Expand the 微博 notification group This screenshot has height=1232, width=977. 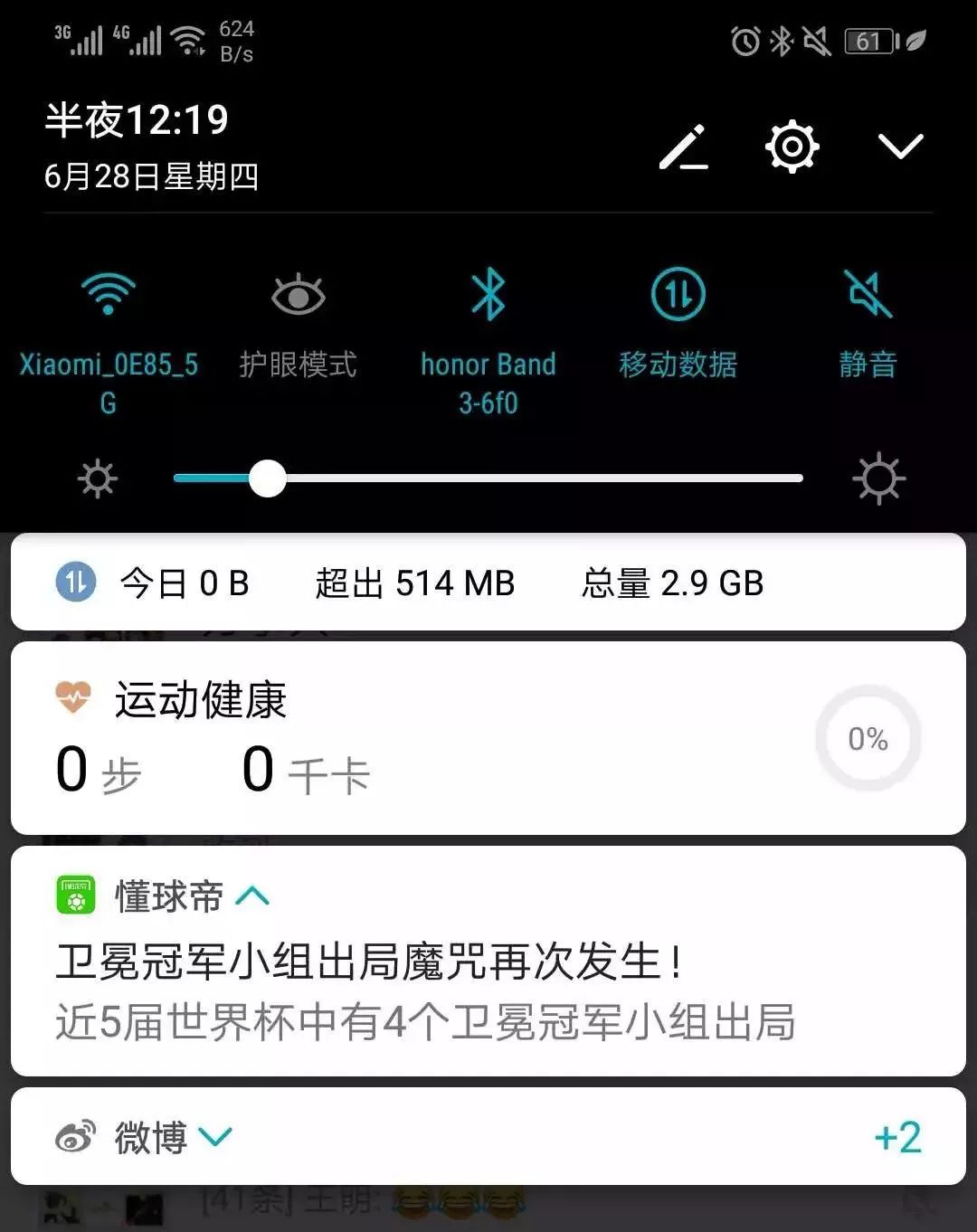[x=215, y=1137]
